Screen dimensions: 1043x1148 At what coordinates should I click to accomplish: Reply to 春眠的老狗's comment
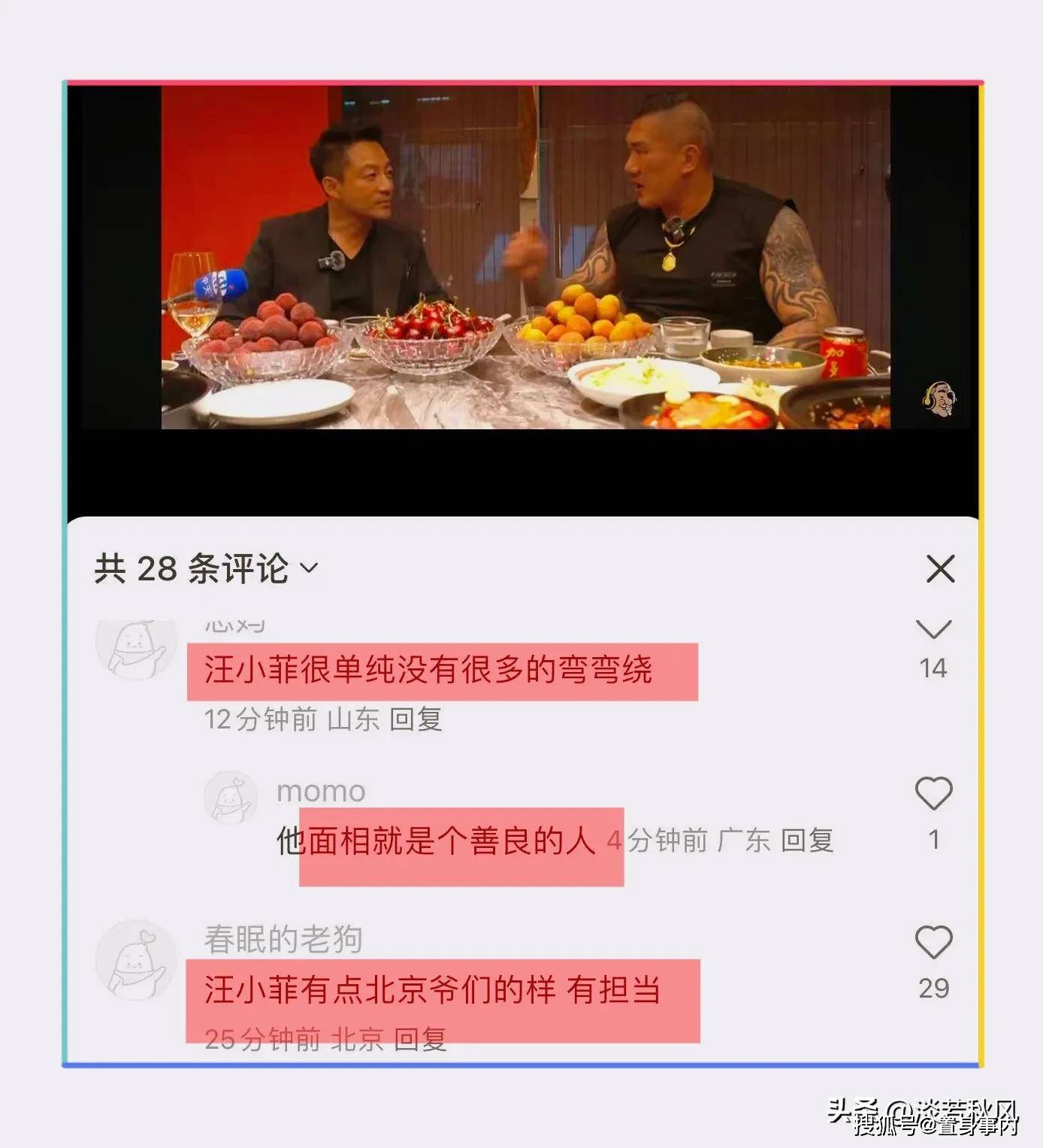click(x=420, y=1039)
